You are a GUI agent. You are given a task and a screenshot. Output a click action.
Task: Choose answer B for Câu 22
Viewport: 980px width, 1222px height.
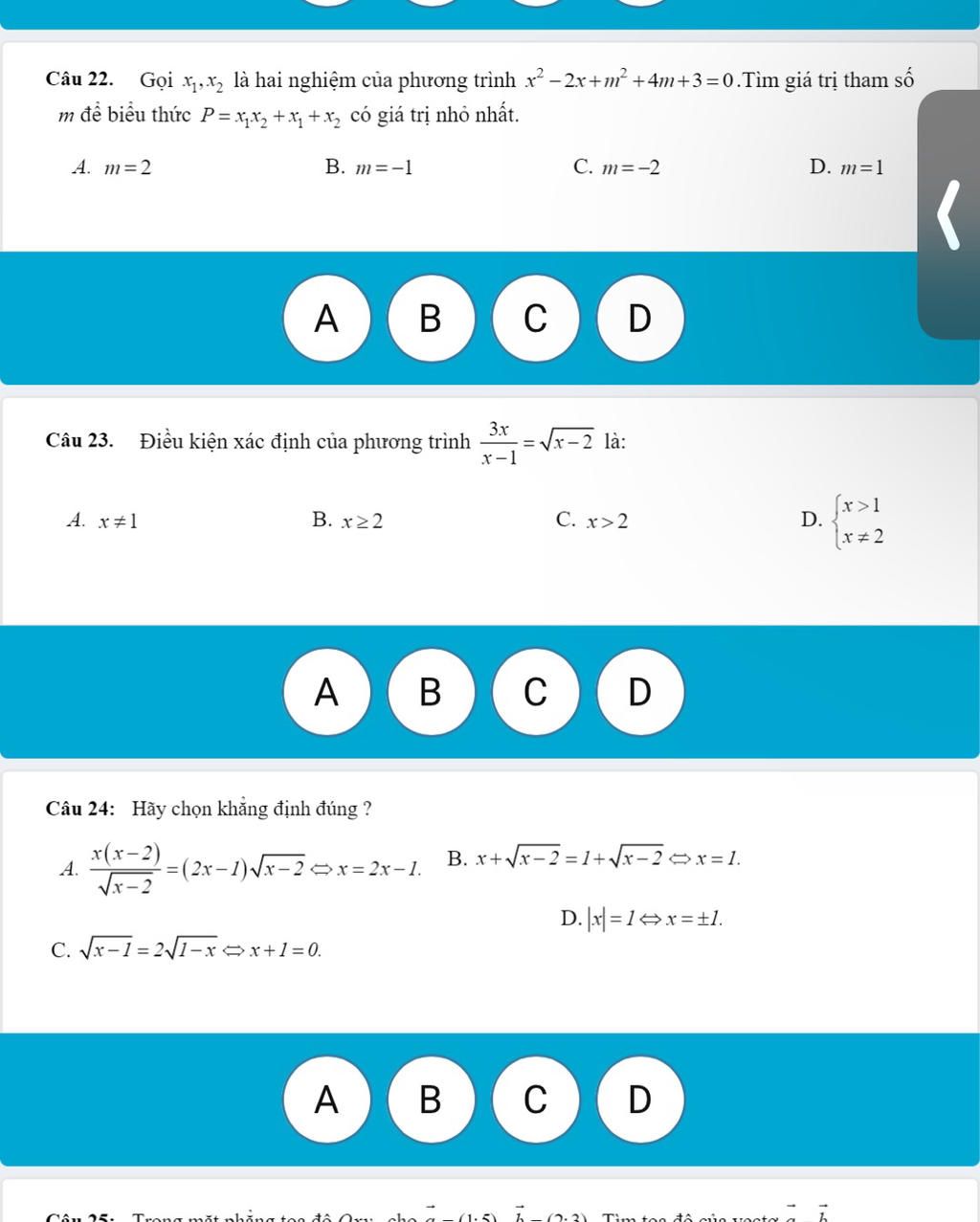tap(431, 318)
